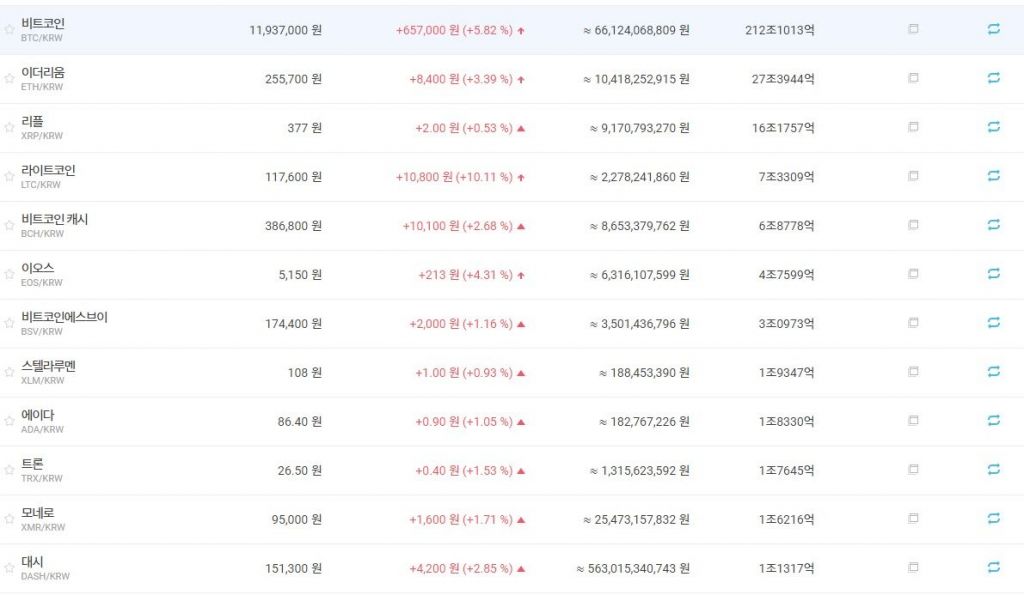The width and height of the screenshot is (1024, 595).
Task: Add 트론 TRX/KRW to favorites
Action: (9, 471)
